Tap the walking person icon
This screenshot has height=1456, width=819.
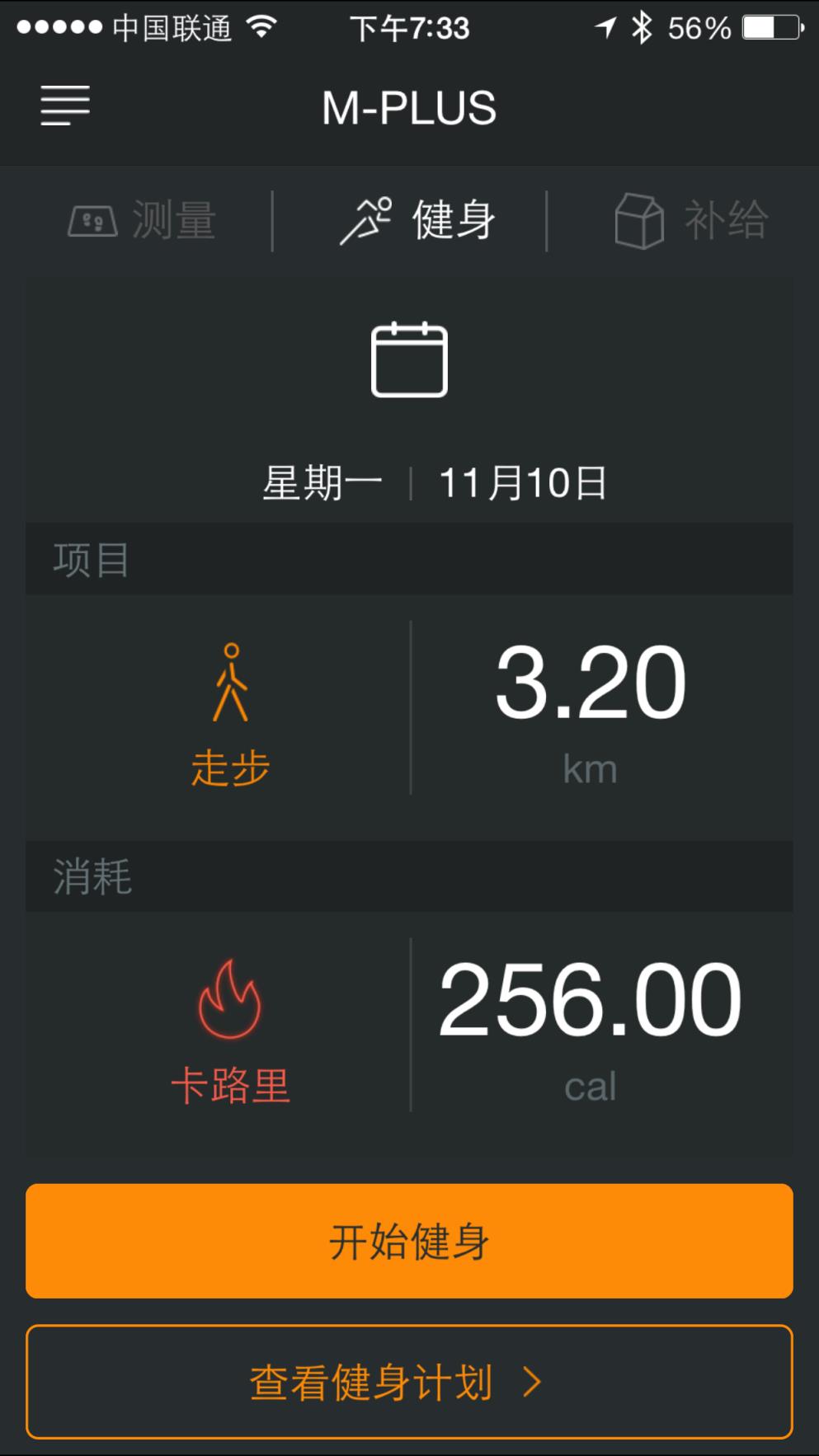coord(231,680)
